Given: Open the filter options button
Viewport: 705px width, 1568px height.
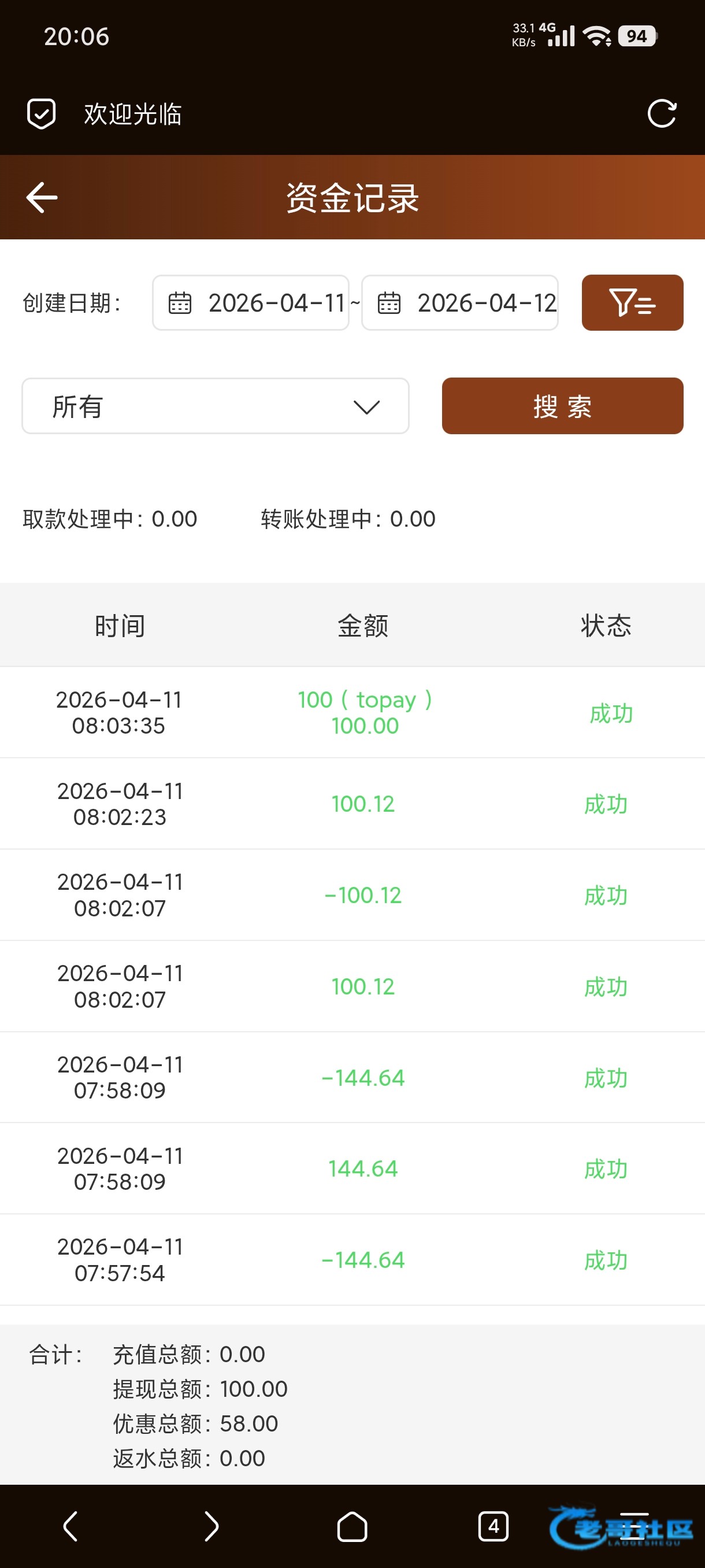Looking at the screenshot, I should pyautogui.click(x=632, y=302).
